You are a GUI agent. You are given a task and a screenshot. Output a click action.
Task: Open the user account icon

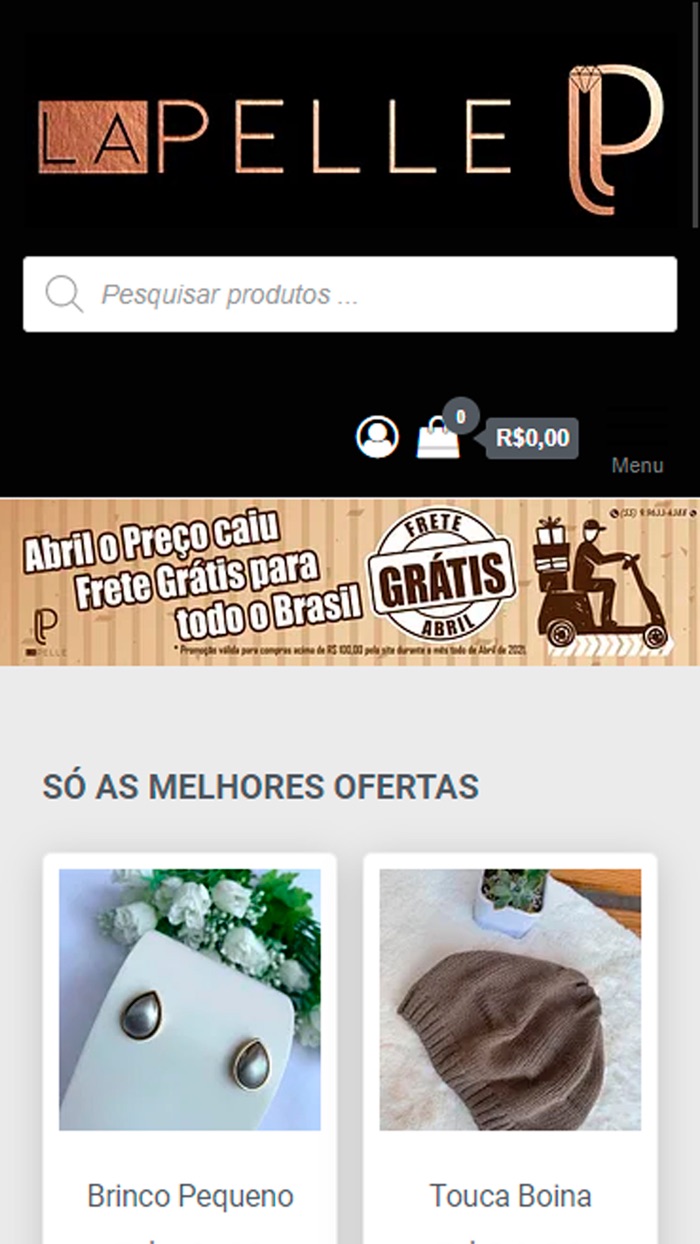[x=377, y=437]
